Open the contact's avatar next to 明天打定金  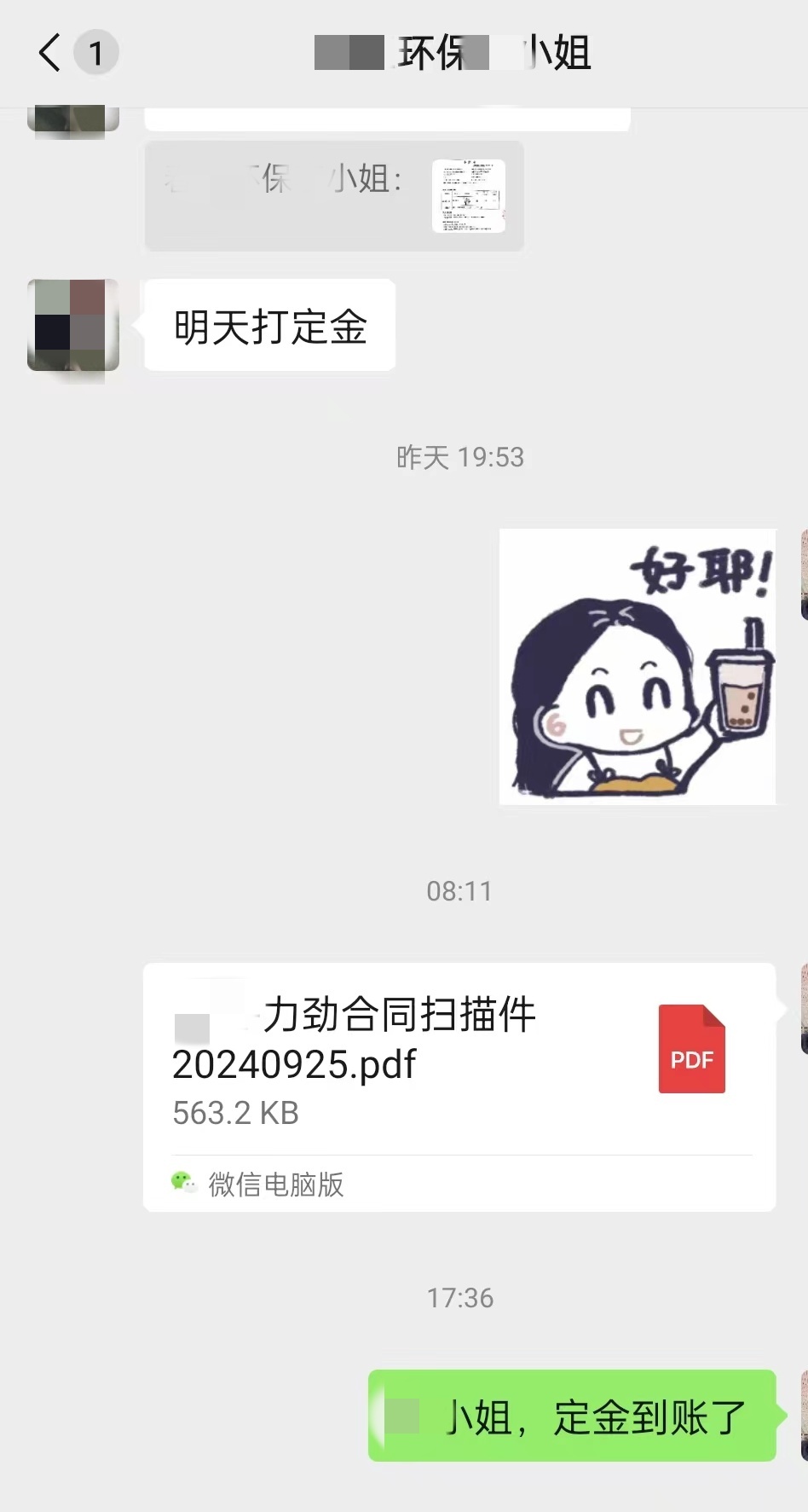(x=73, y=325)
